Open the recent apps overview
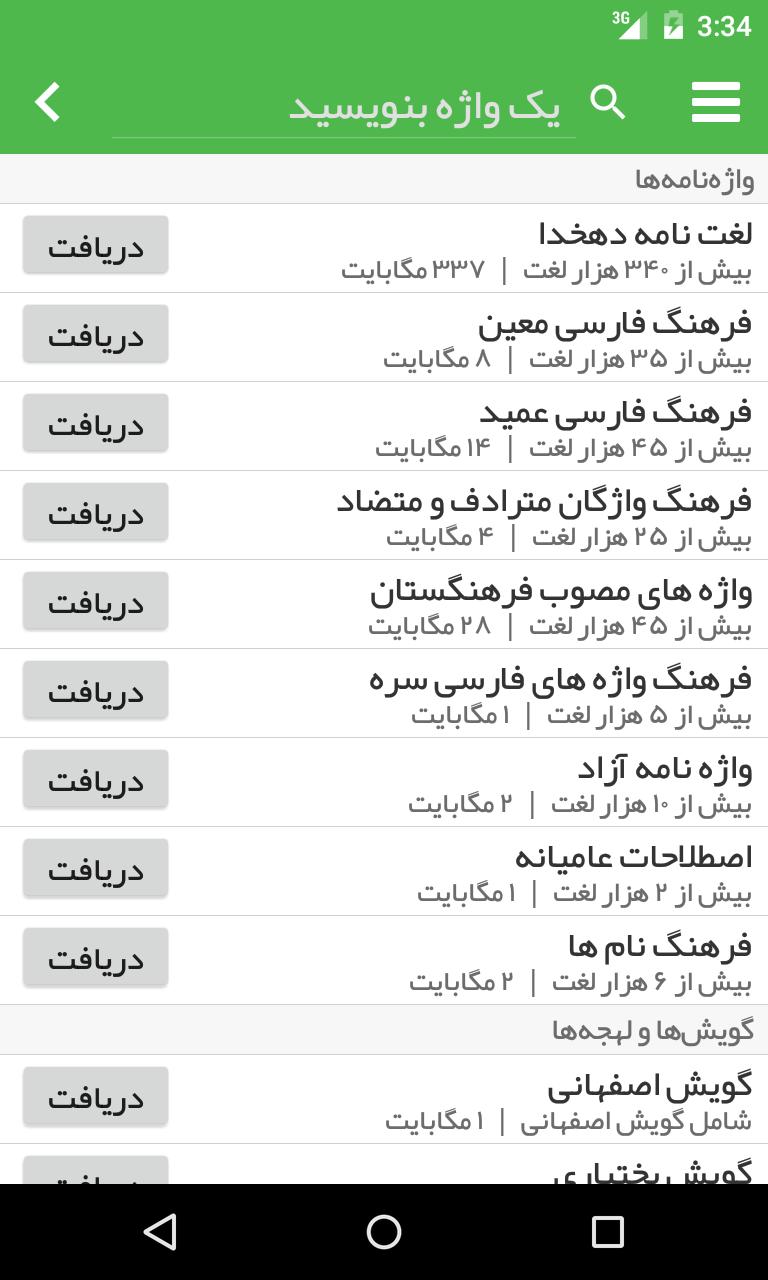Image resolution: width=768 pixels, height=1280 pixels. (x=607, y=1232)
